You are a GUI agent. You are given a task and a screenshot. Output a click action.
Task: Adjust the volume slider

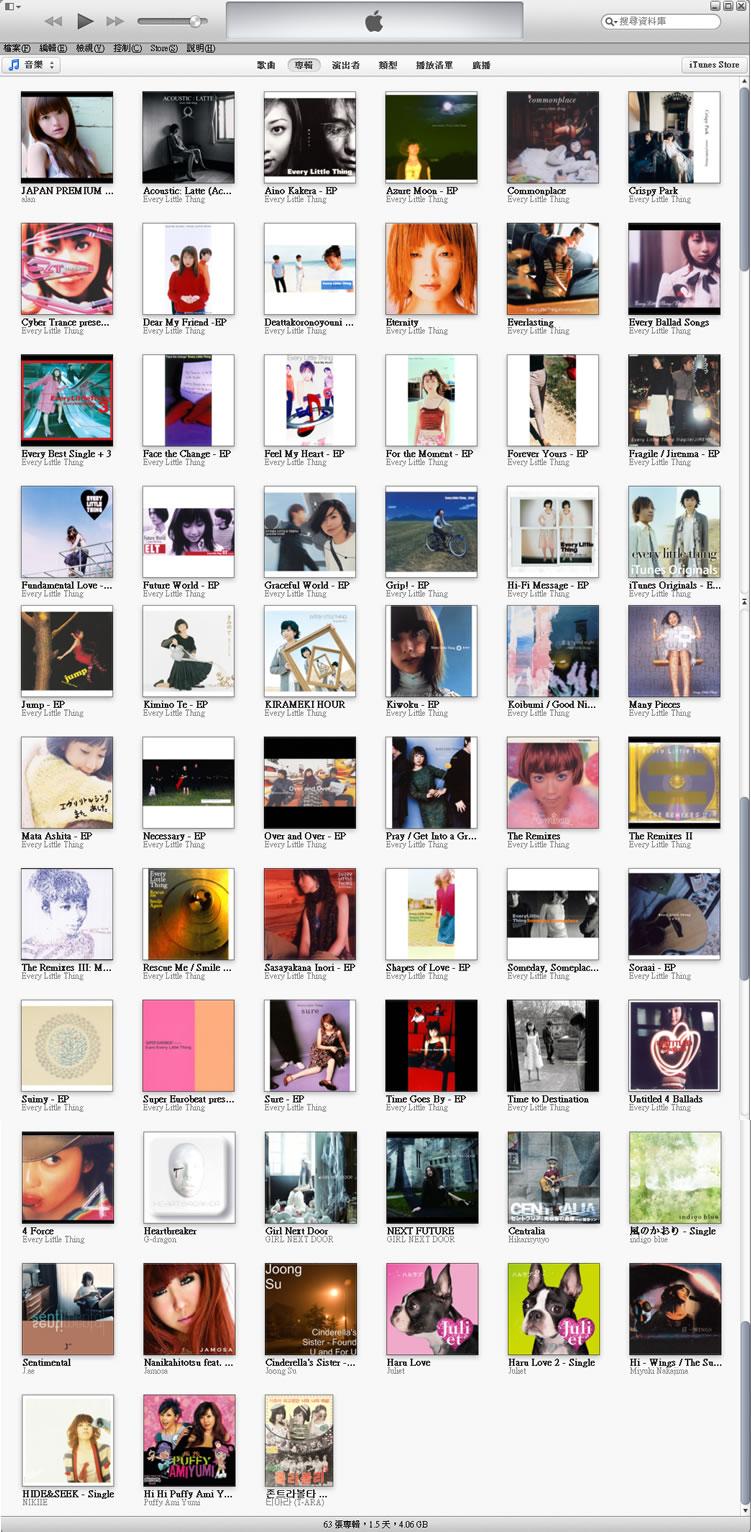[172, 21]
